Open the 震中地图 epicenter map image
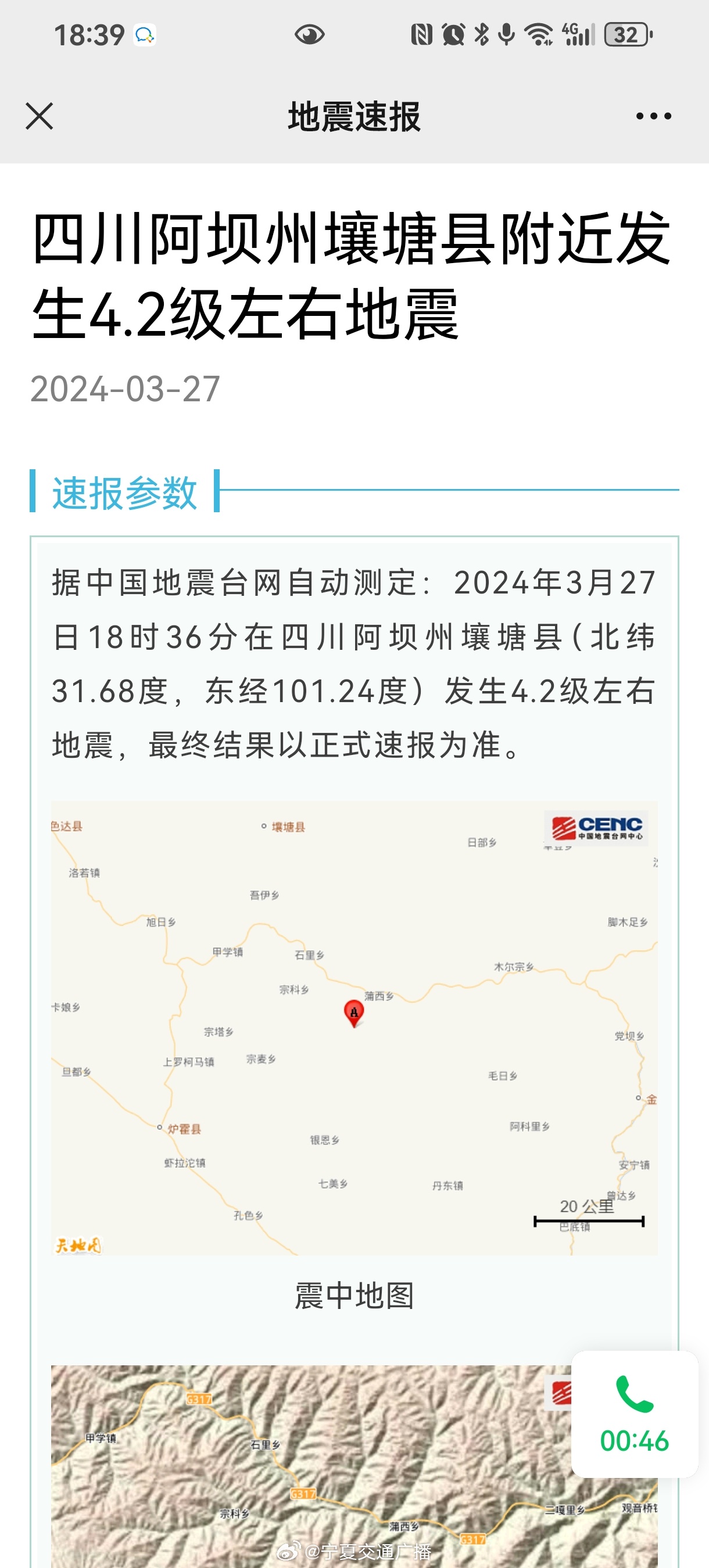 354,1027
